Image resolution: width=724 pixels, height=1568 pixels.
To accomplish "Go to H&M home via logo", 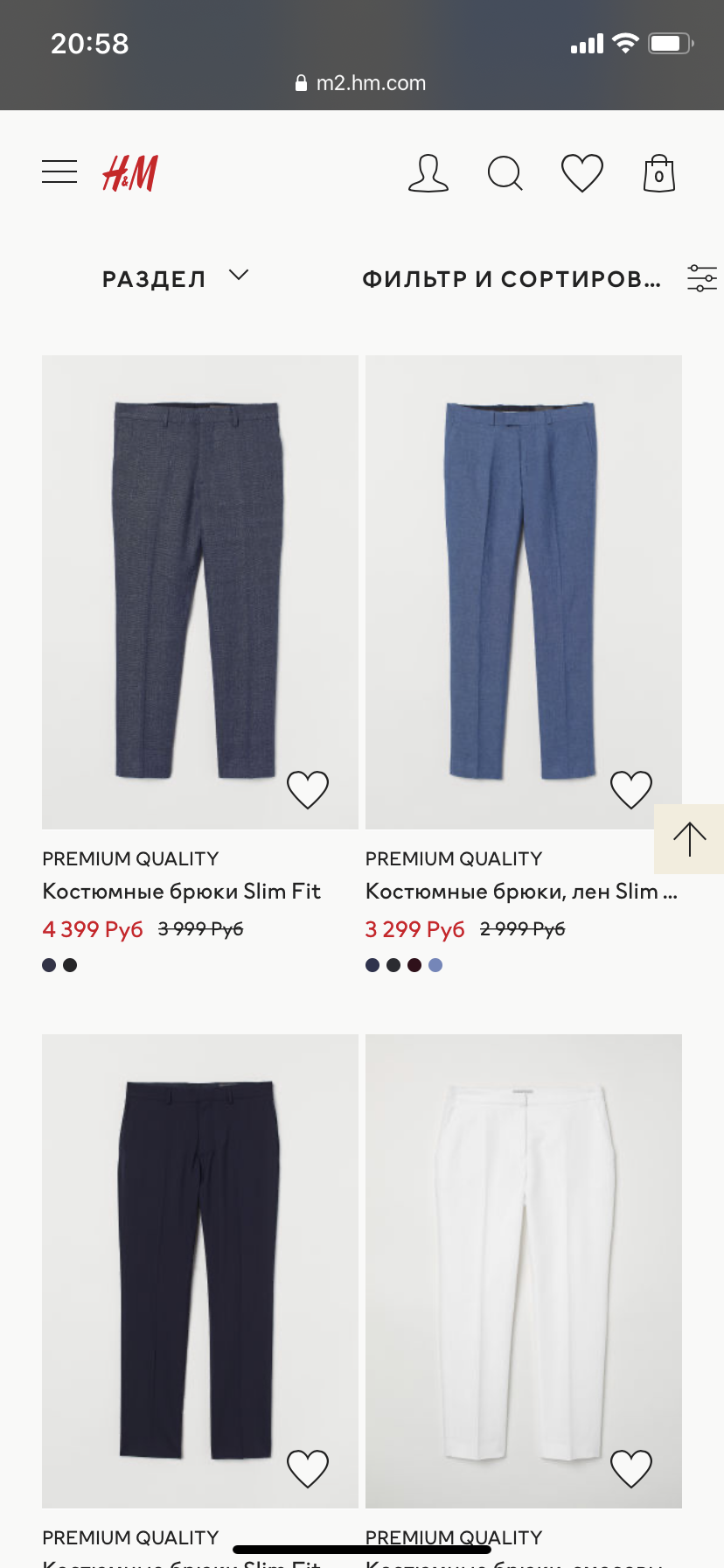I will click(130, 173).
